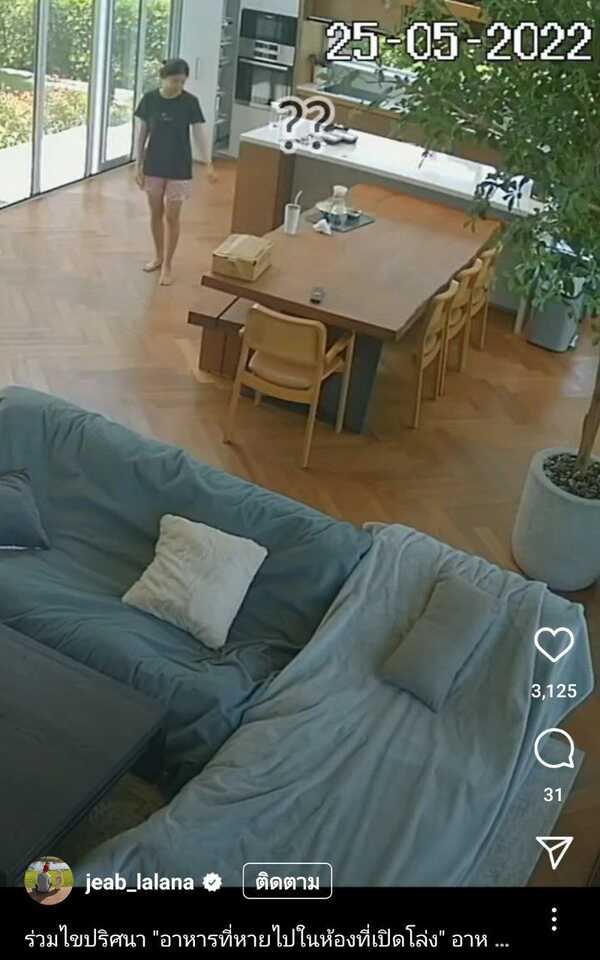Open the comments on this reel
The height and width of the screenshot is (960, 600).
pos(553,748)
